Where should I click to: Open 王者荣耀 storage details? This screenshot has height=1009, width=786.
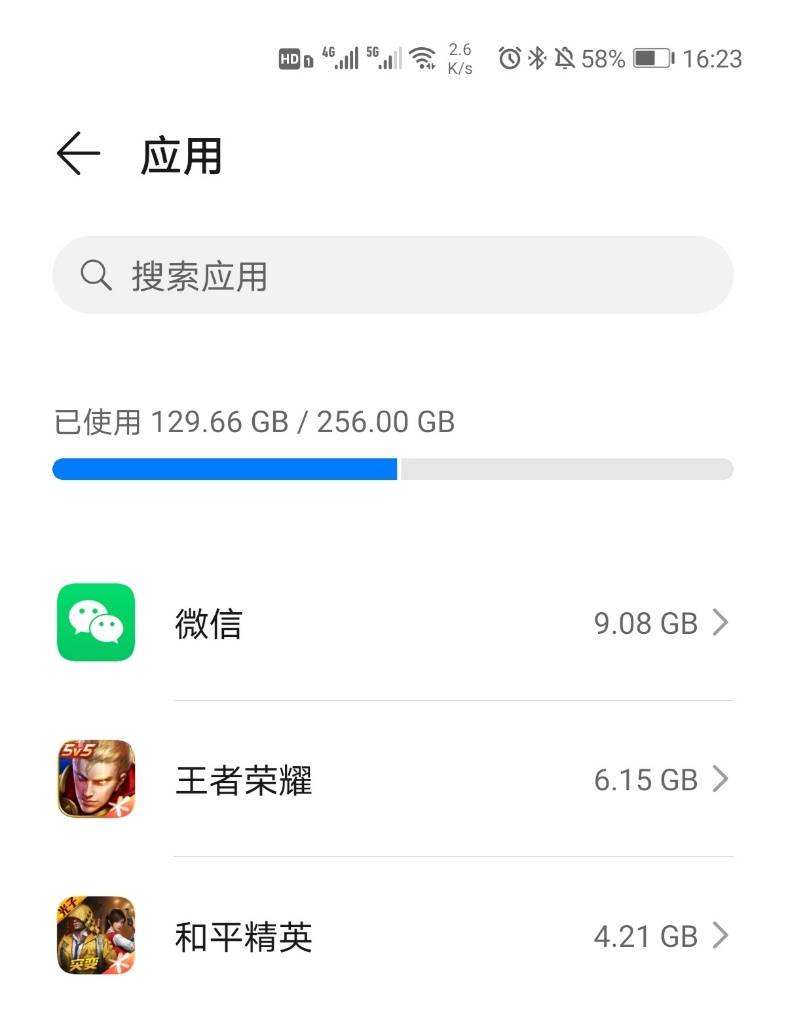(x=392, y=779)
